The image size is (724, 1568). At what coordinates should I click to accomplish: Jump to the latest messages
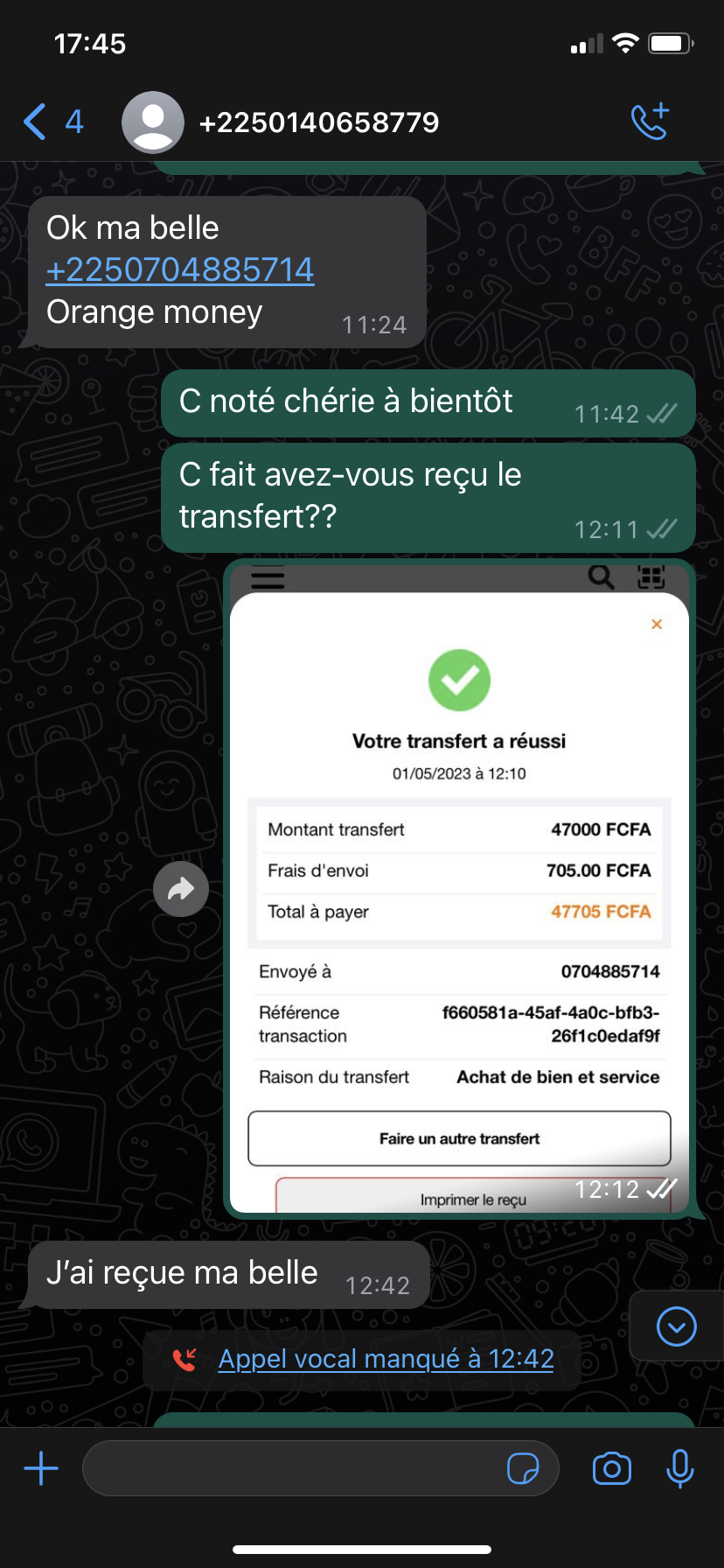point(676,1326)
